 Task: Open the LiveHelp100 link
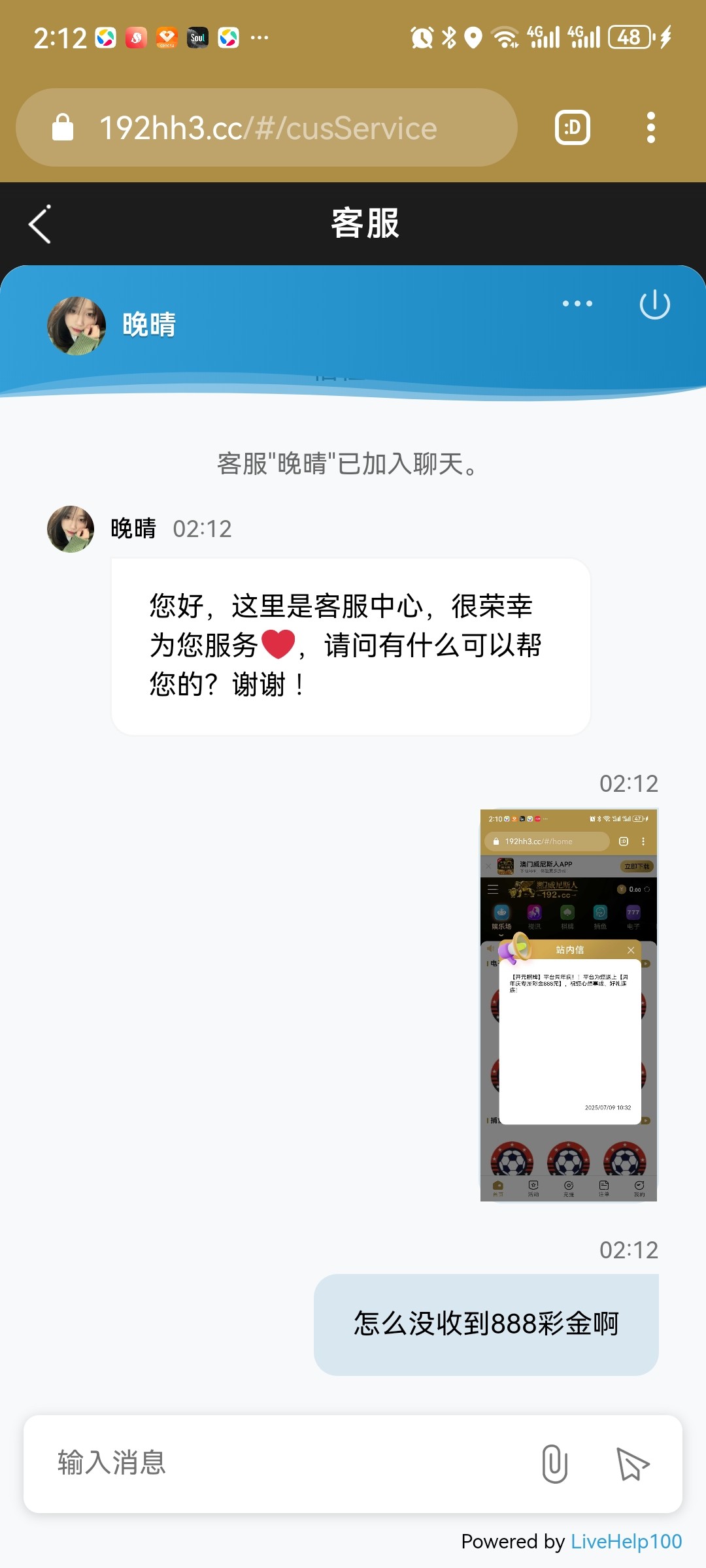[626, 1542]
